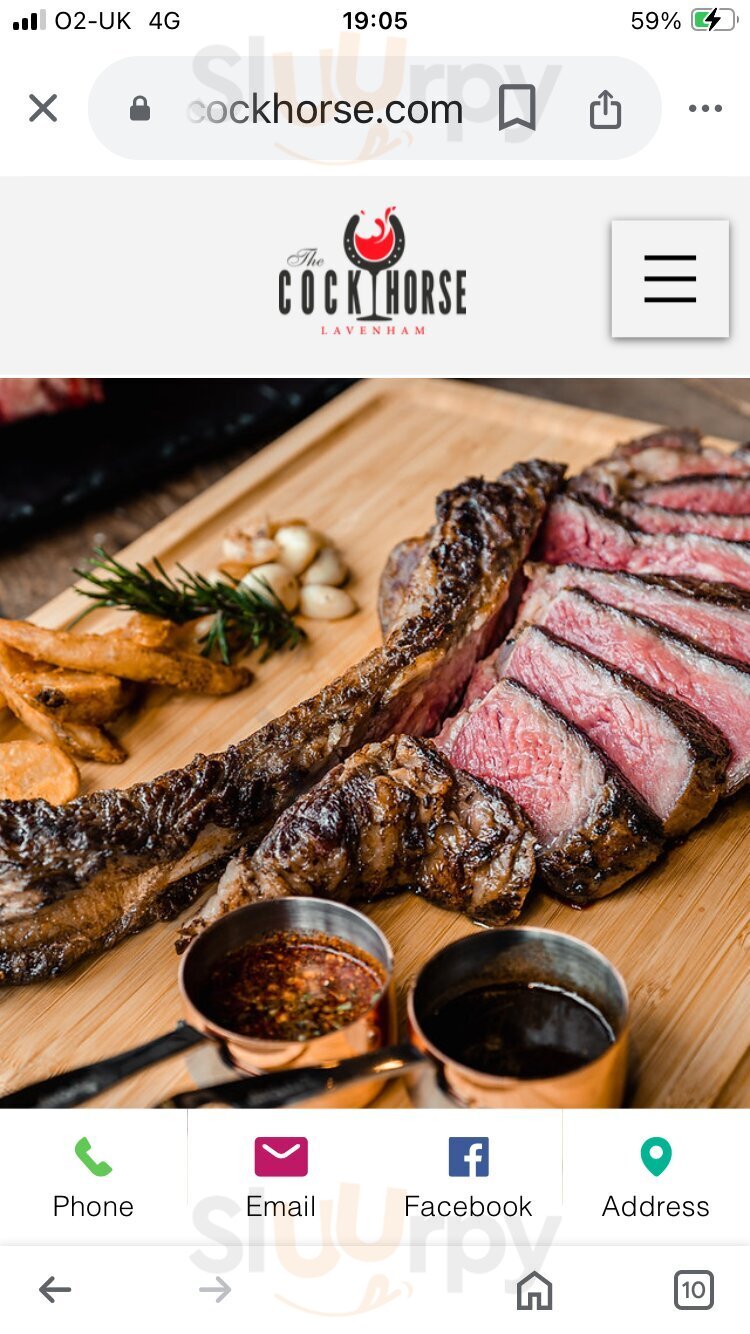Share this page
Screen dimensions: 750x1334
[605, 108]
